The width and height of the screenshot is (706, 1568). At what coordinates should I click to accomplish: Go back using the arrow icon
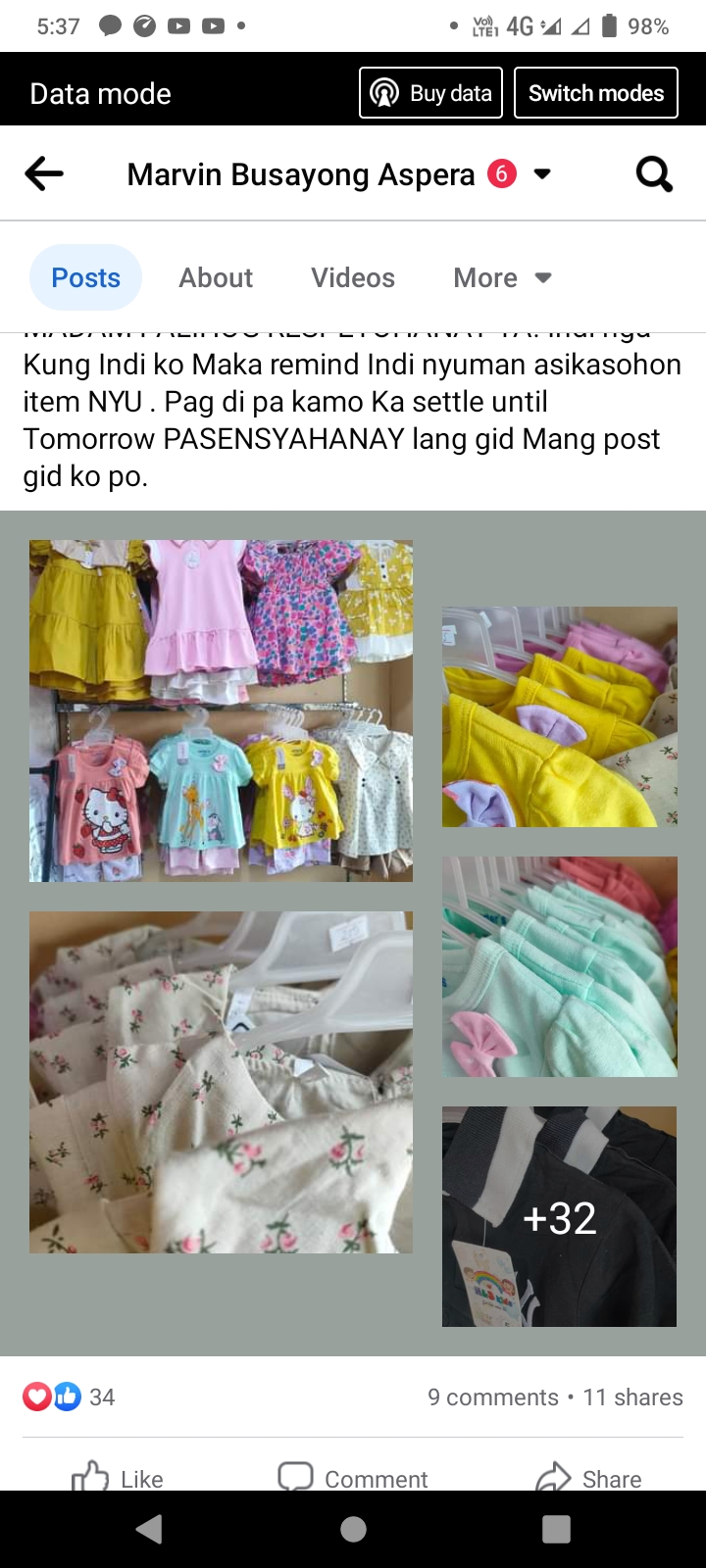click(x=44, y=174)
